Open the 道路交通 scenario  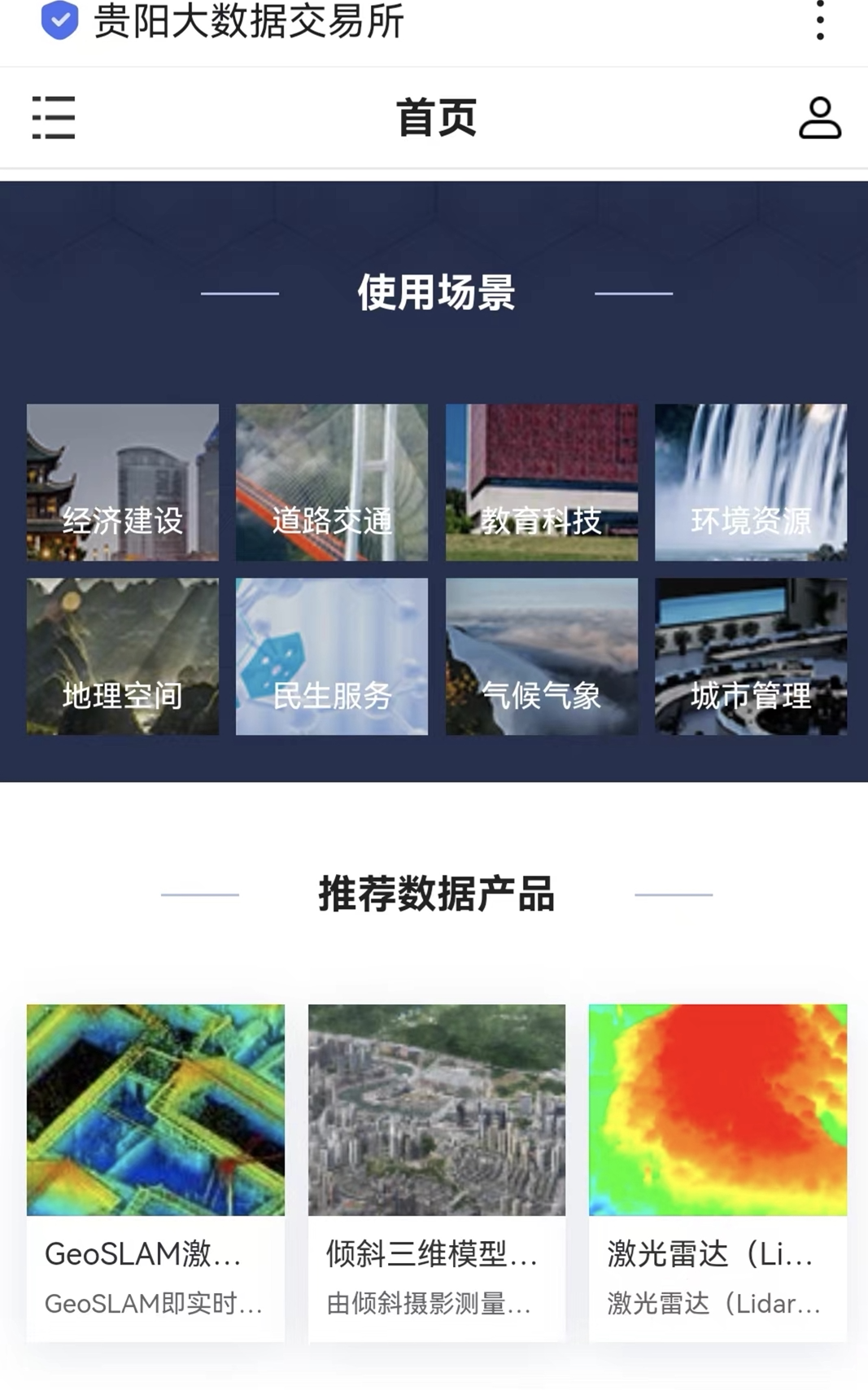pyautogui.click(x=332, y=483)
